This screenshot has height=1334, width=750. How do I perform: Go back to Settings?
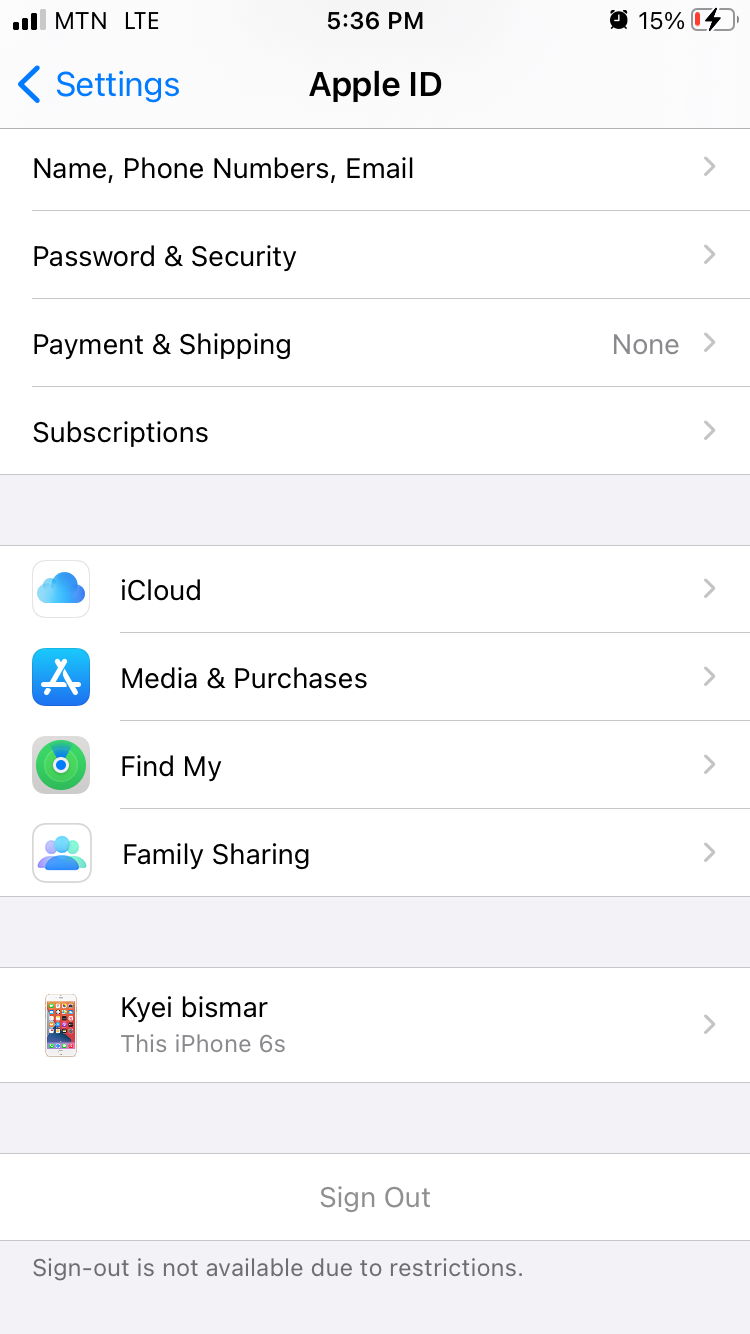[98, 85]
